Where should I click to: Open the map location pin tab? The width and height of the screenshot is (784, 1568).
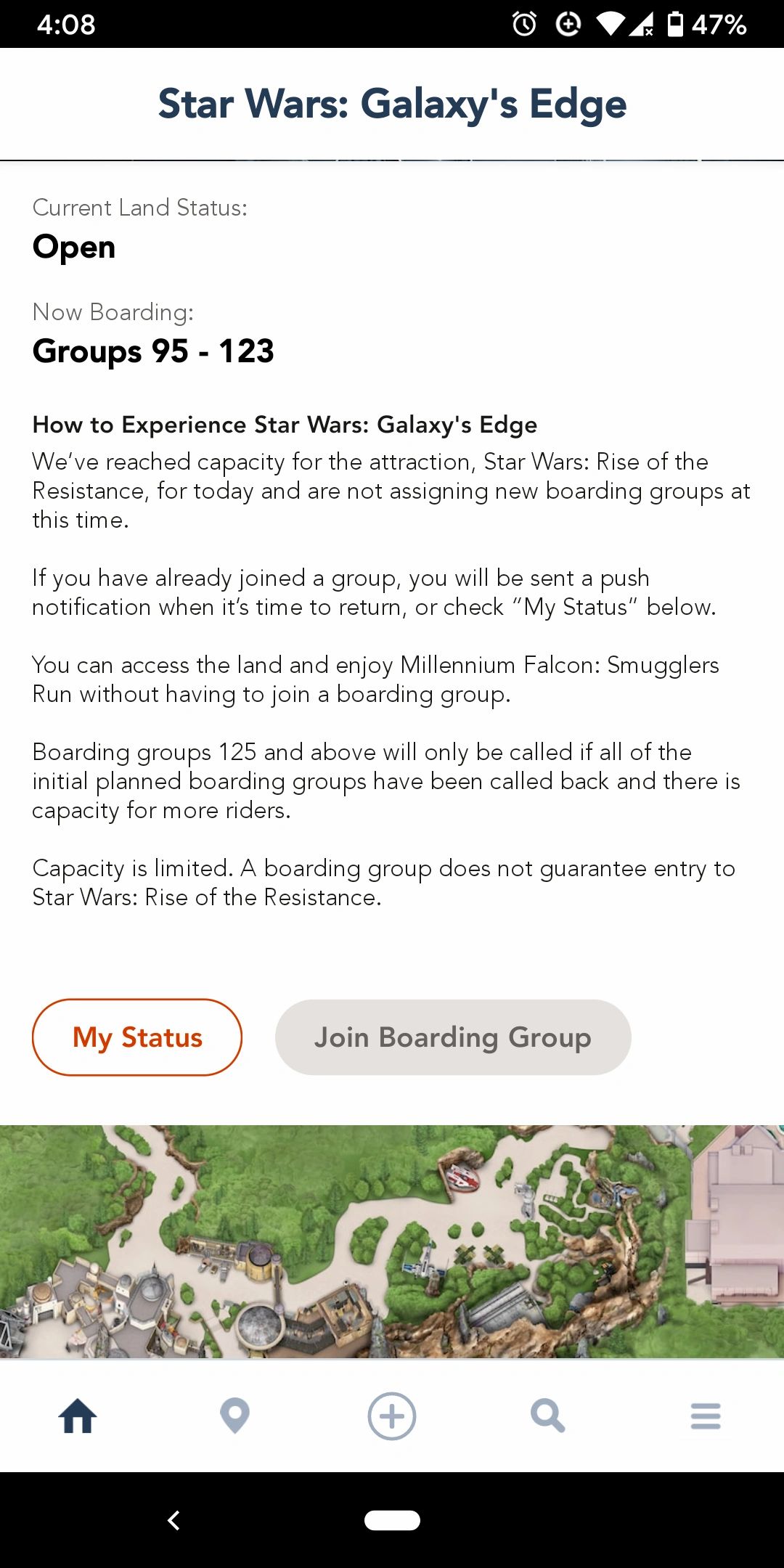coord(234,1416)
